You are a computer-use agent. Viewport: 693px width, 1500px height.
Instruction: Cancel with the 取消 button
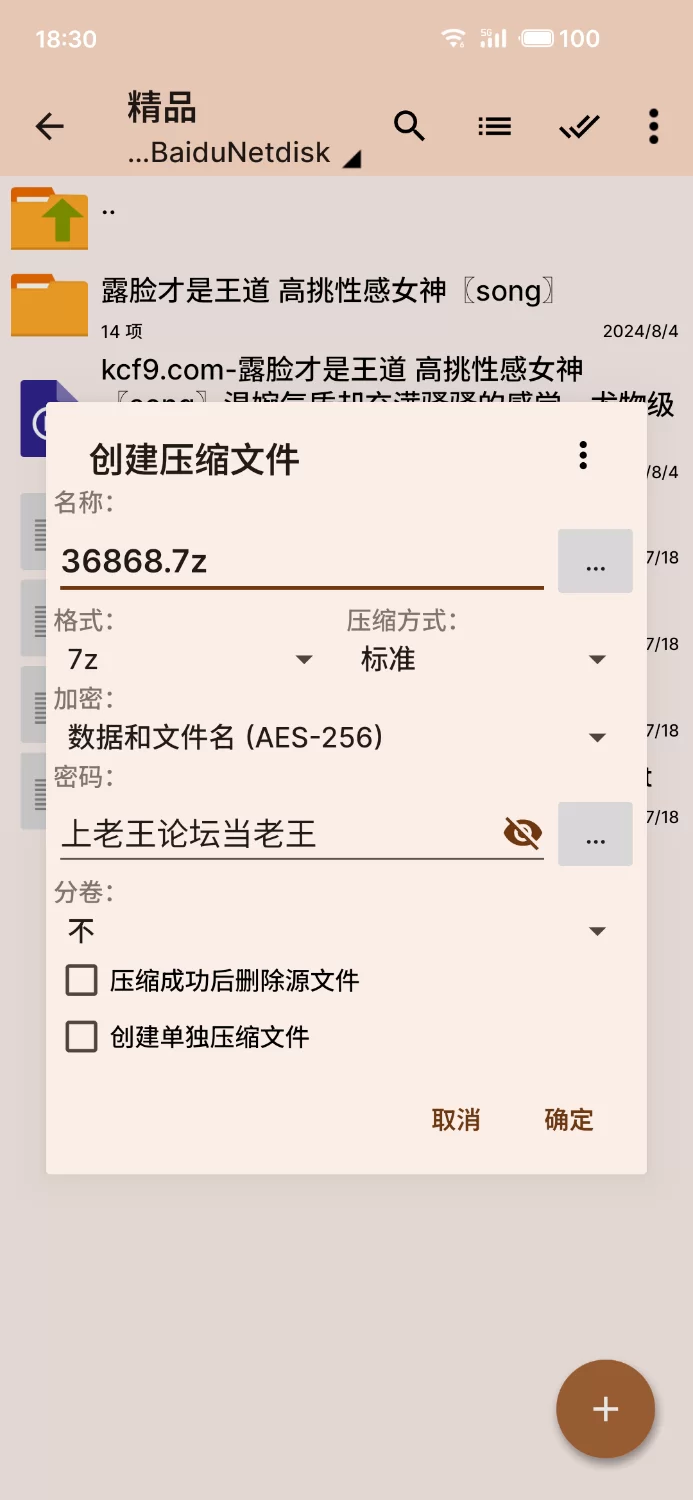pos(456,1120)
